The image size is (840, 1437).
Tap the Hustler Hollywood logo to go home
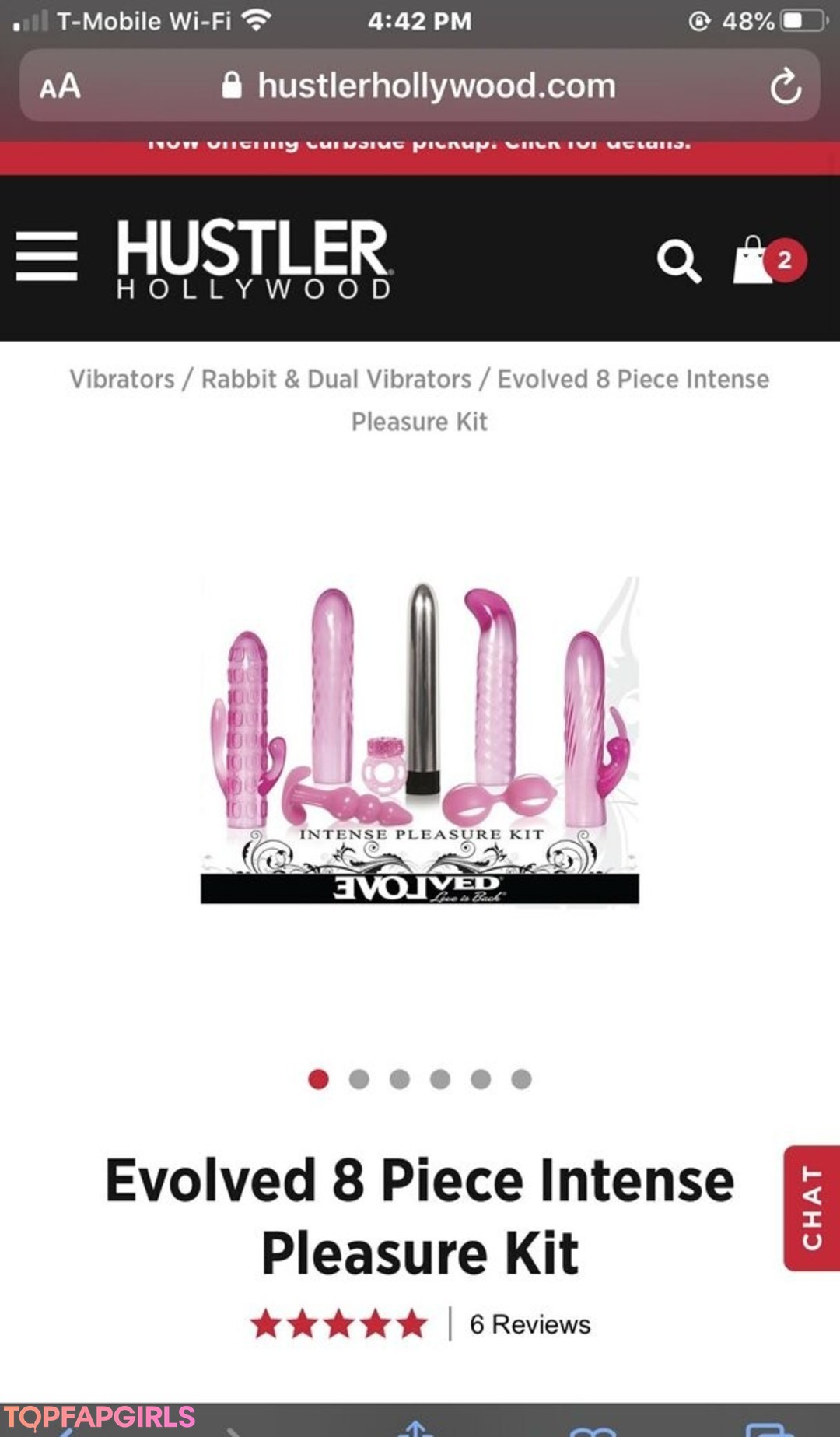[x=254, y=258]
